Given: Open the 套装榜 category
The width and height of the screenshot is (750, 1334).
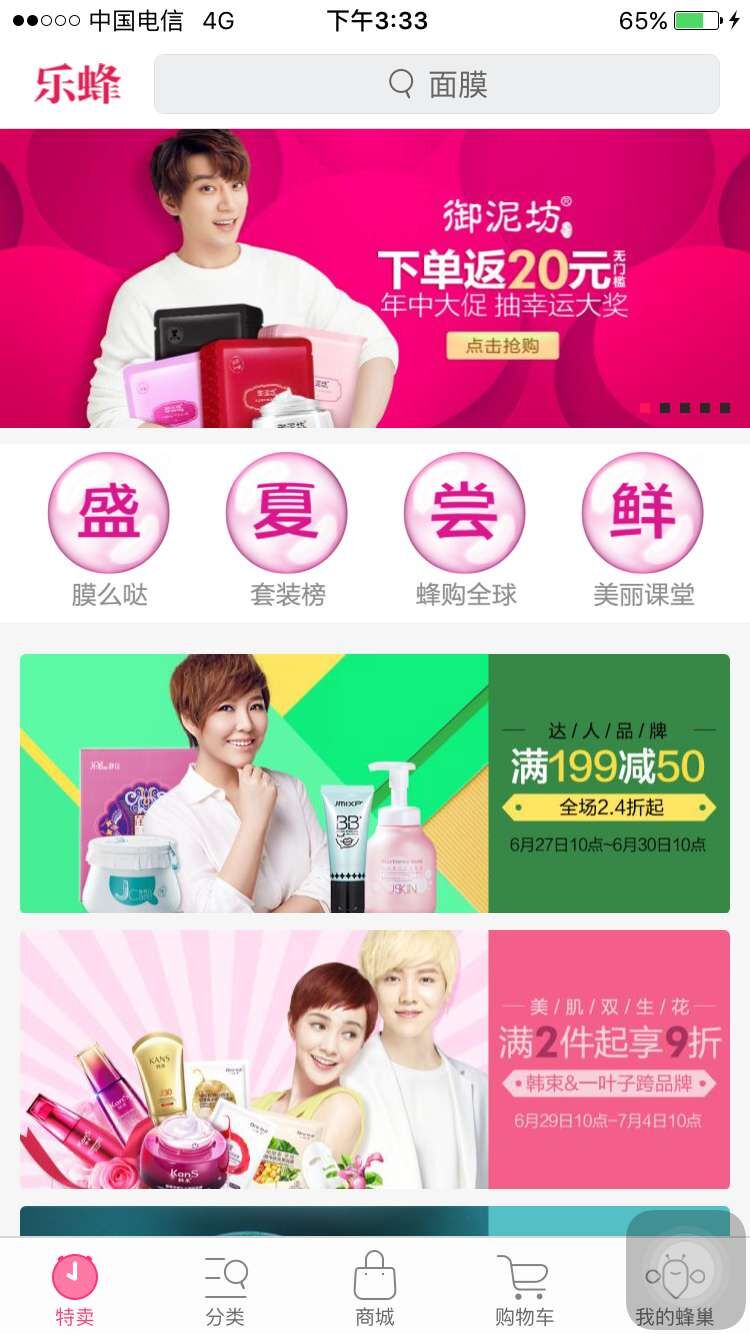Looking at the screenshot, I should click(x=287, y=530).
